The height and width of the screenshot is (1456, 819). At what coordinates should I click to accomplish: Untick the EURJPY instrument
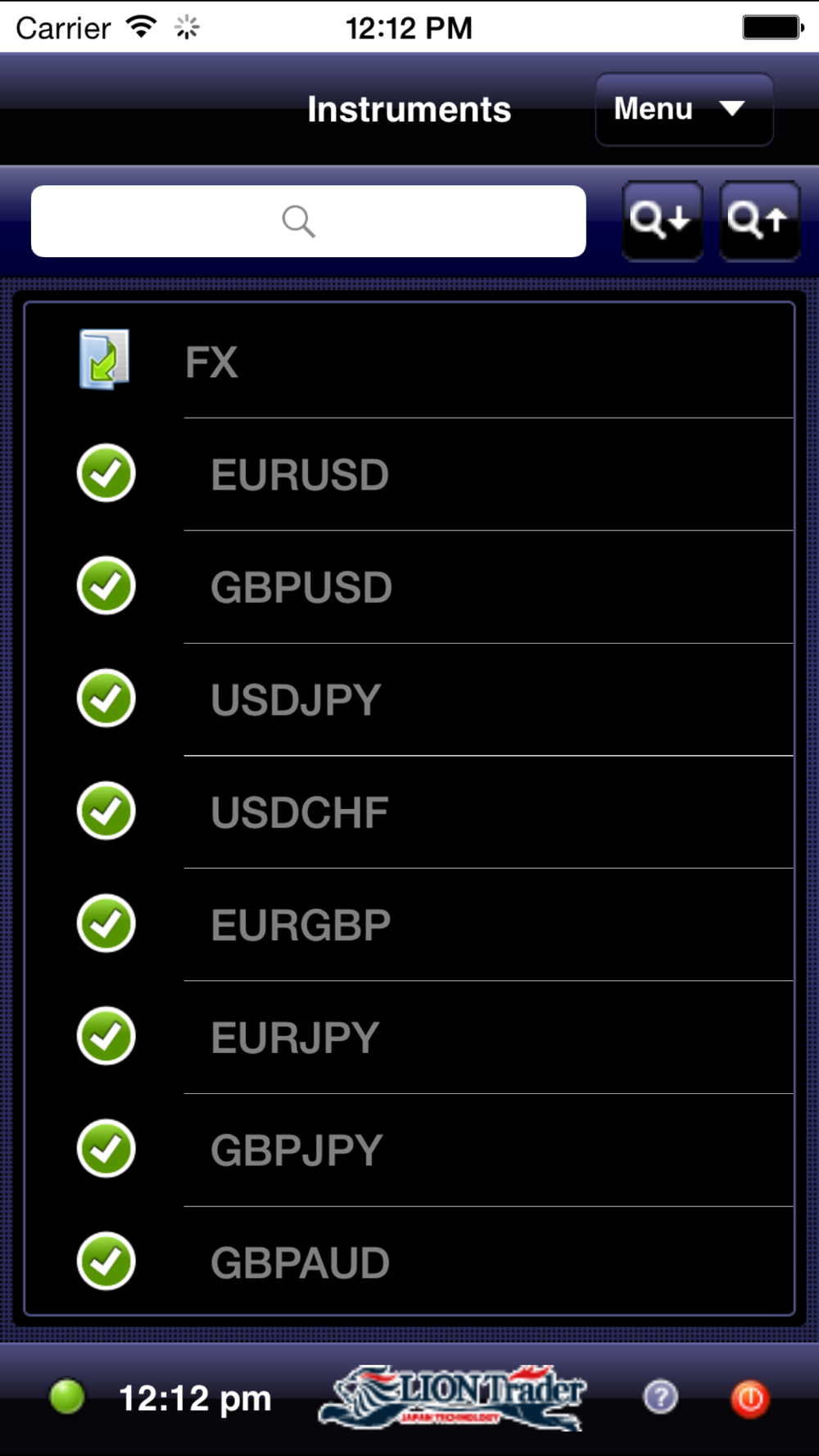click(x=106, y=1036)
